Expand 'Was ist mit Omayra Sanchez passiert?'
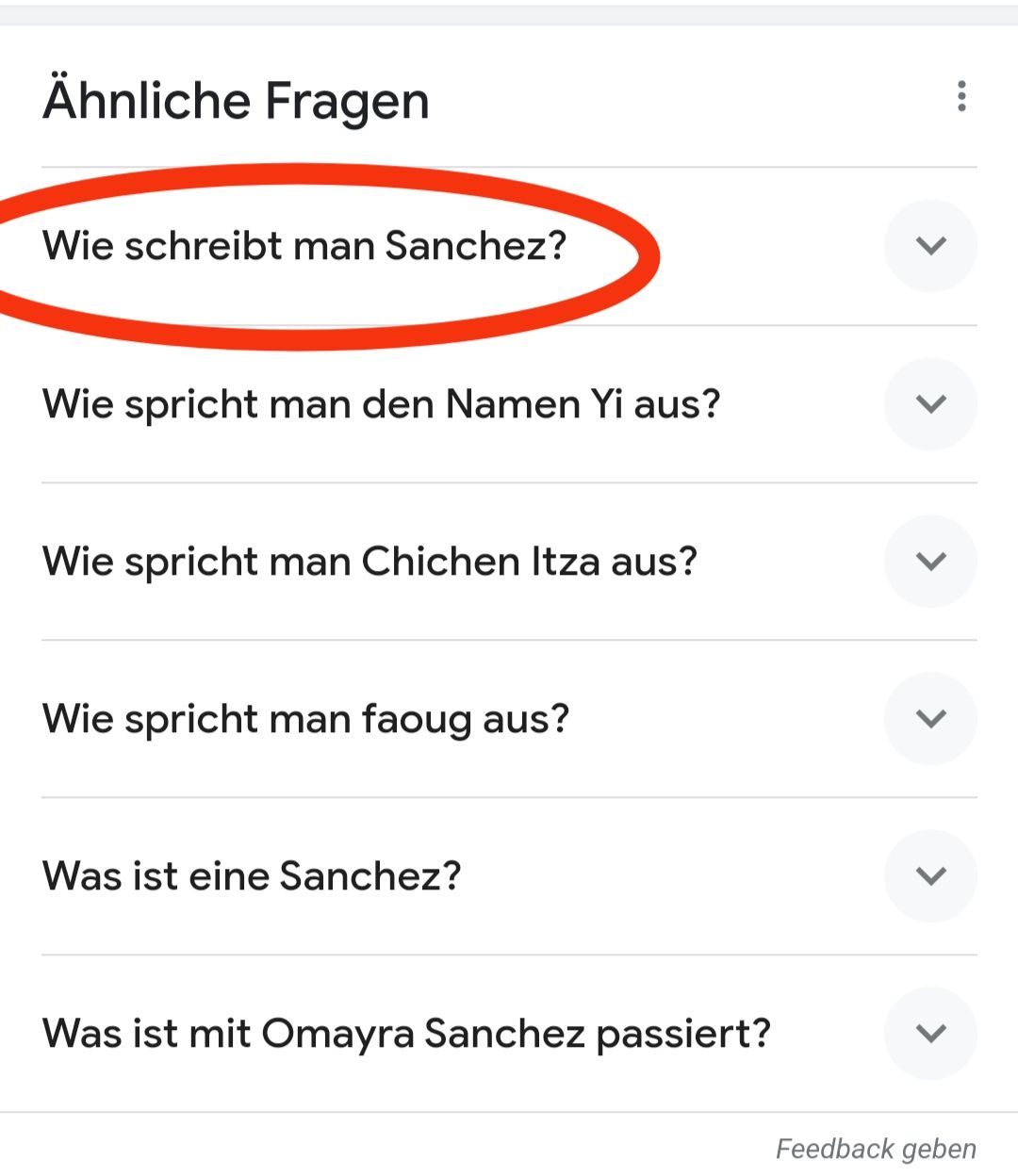Screen dimensions: 1018x1176 pos(929,1034)
